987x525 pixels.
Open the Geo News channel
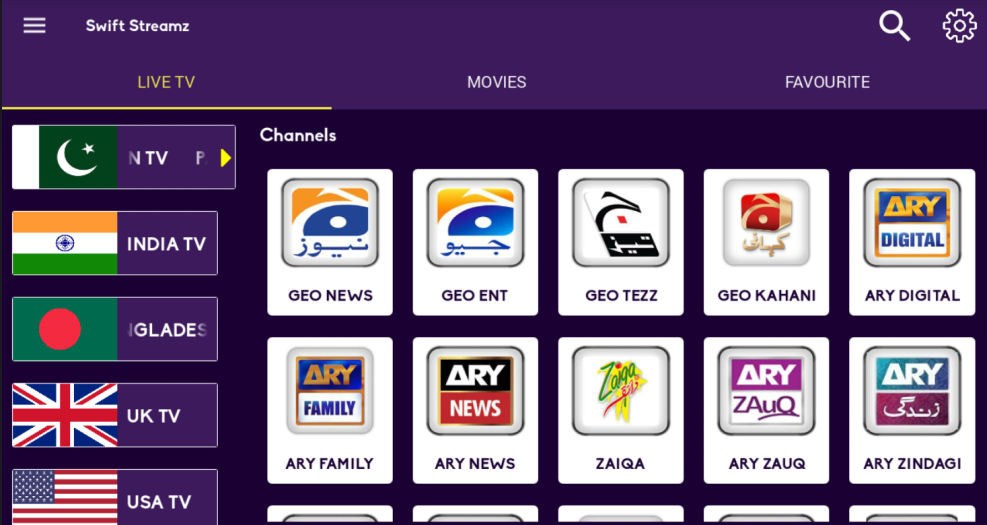(330, 242)
